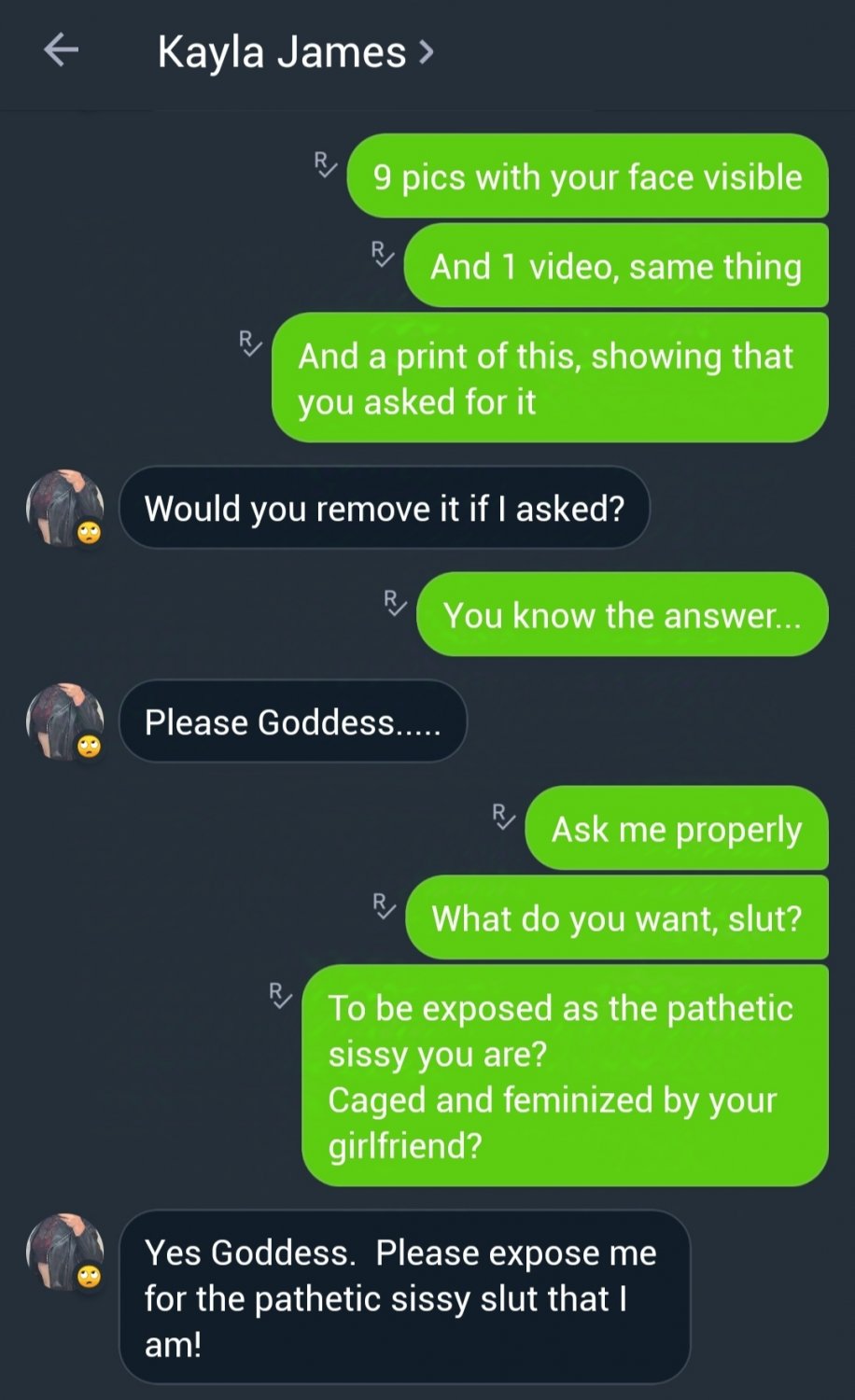Open the sender's avatar beside "Would you remove it"
This screenshot has height=1400, width=855.
pyautogui.click(x=64, y=508)
